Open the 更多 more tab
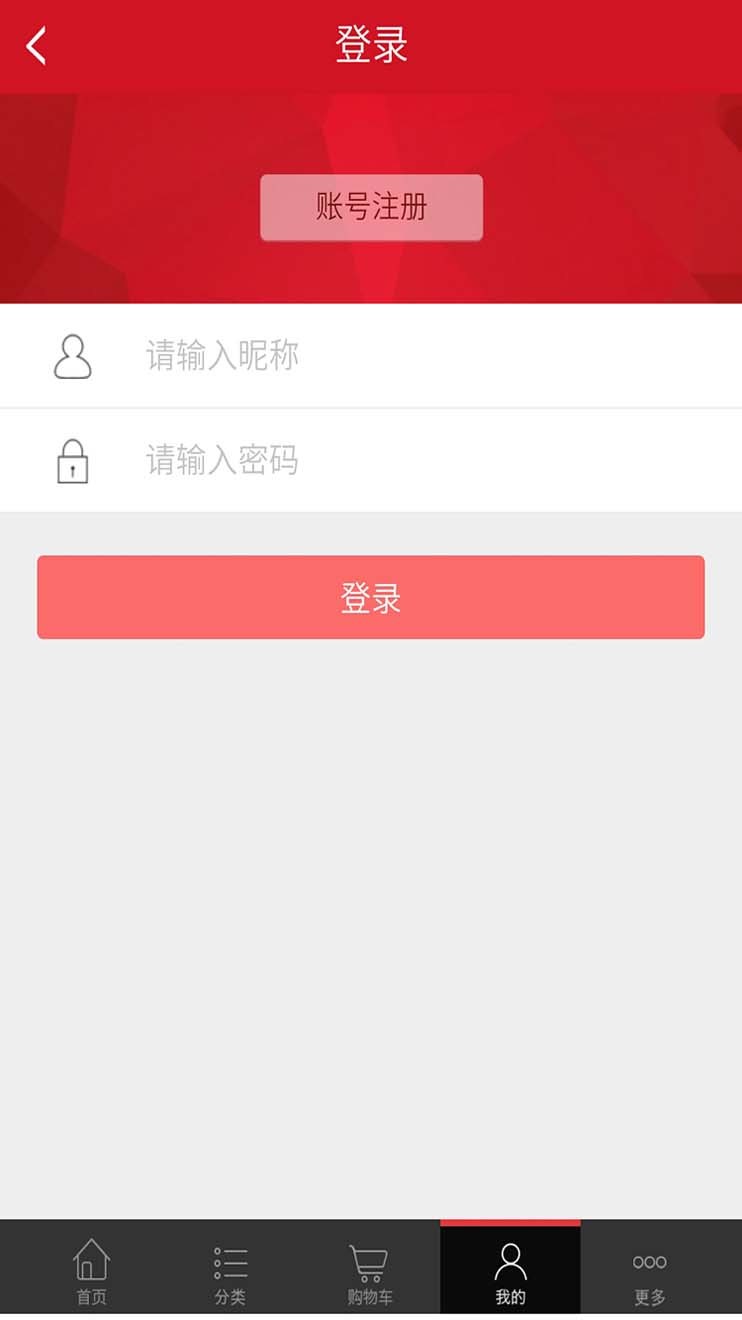The width and height of the screenshot is (742, 1320). click(x=650, y=1270)
